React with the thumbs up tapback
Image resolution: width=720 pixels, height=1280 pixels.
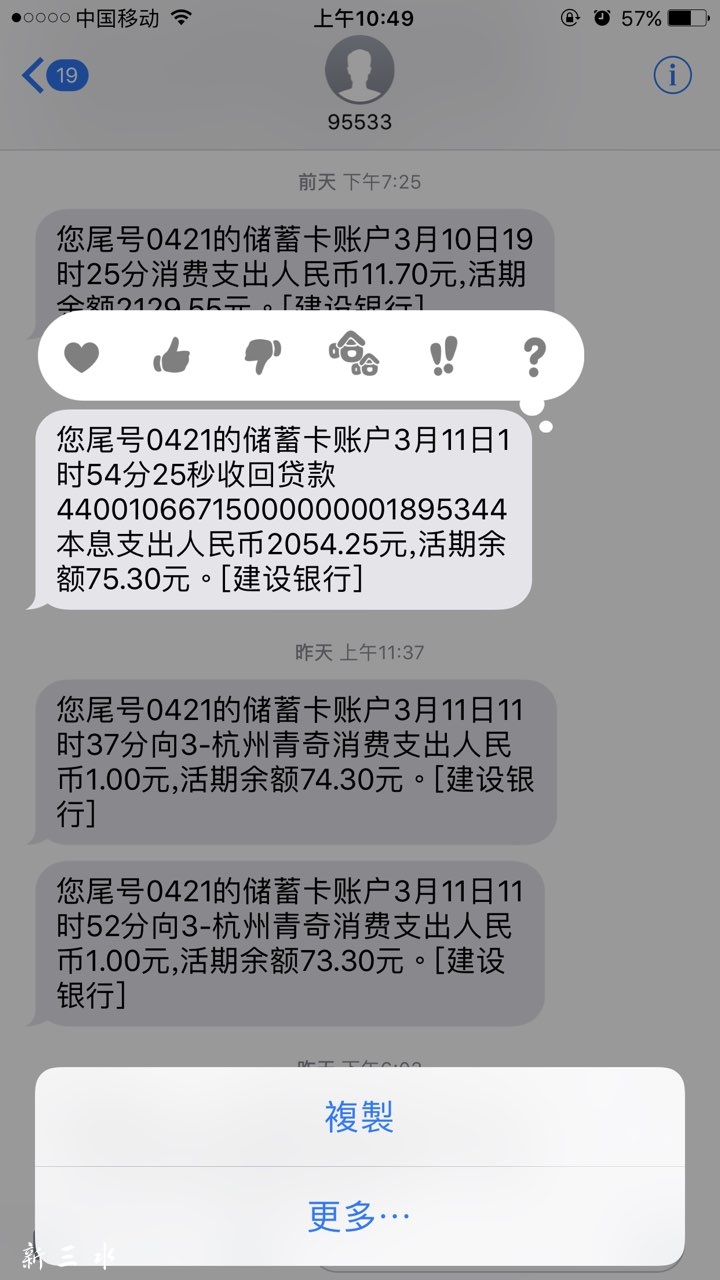coord(172,356)
